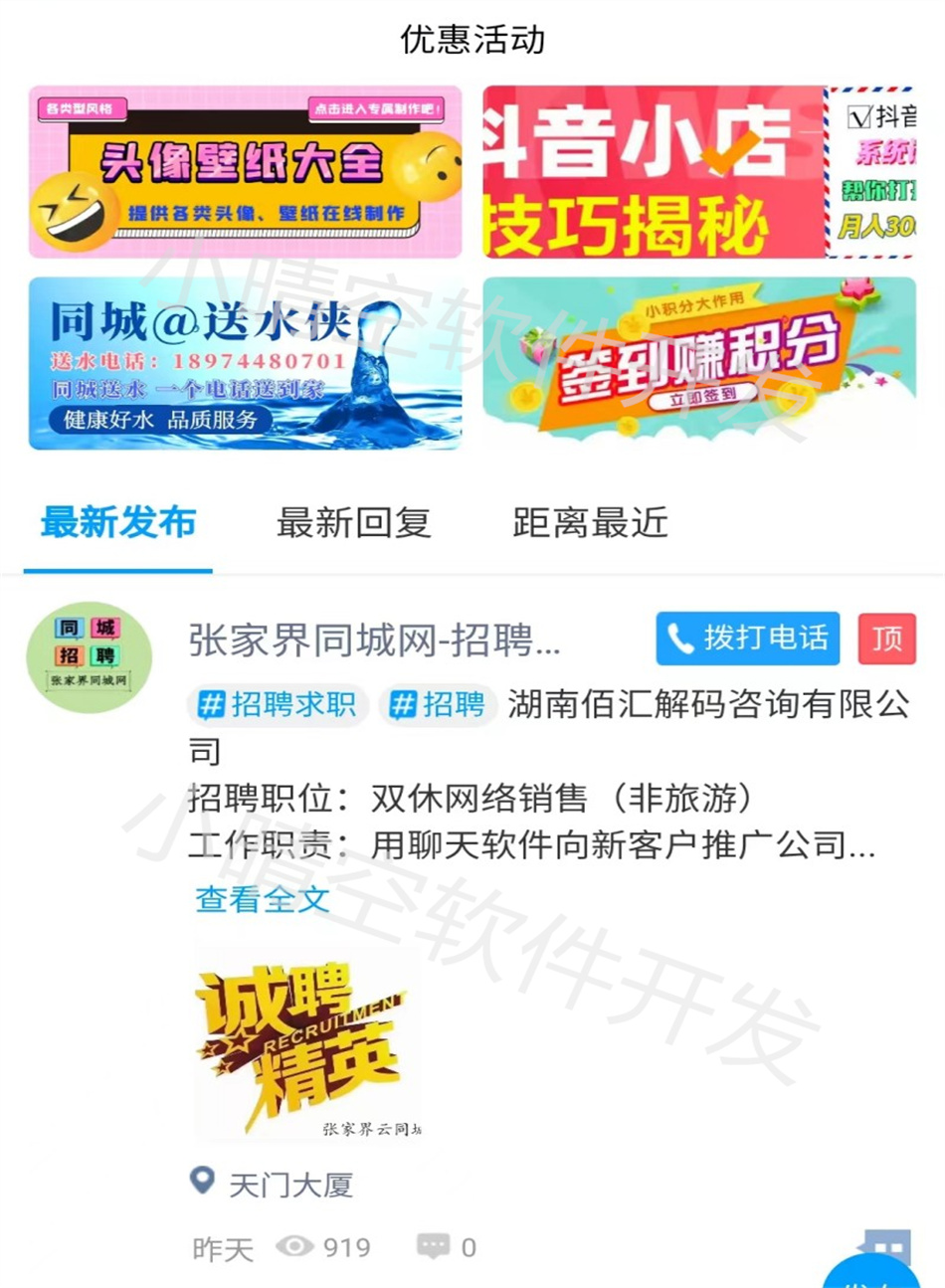The width and height of the screenshot is (945, 1288).
Task: Open the 天门大厦 location
Action: 274,1184
